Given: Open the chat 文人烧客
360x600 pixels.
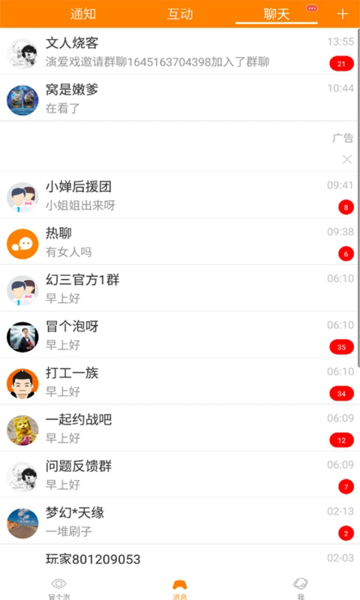Looking at the screenshot, I should 180,52.
